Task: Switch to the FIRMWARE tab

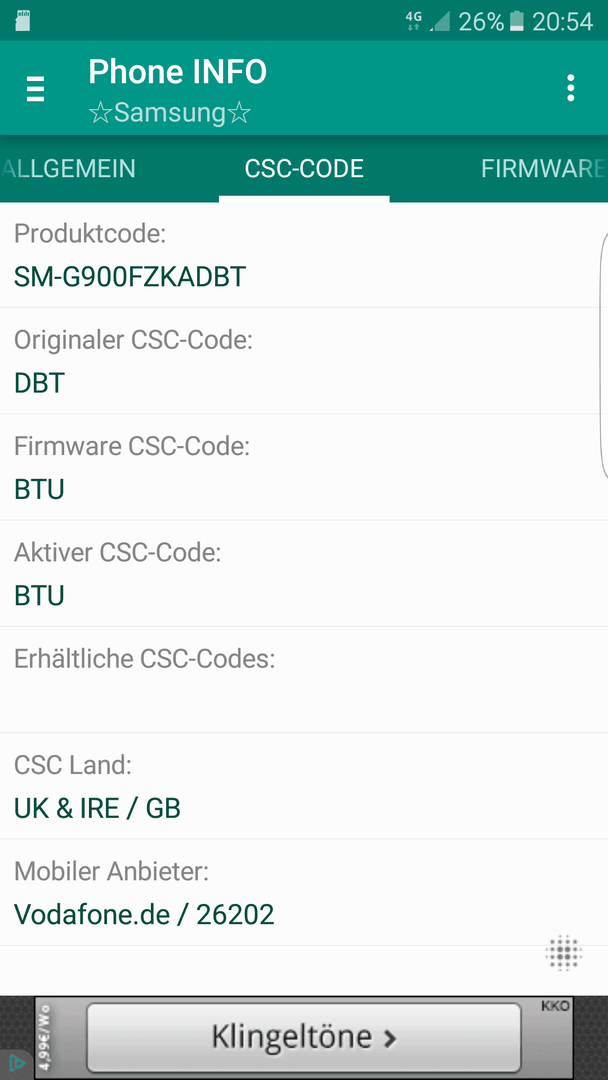Action: tap(544, 169)
